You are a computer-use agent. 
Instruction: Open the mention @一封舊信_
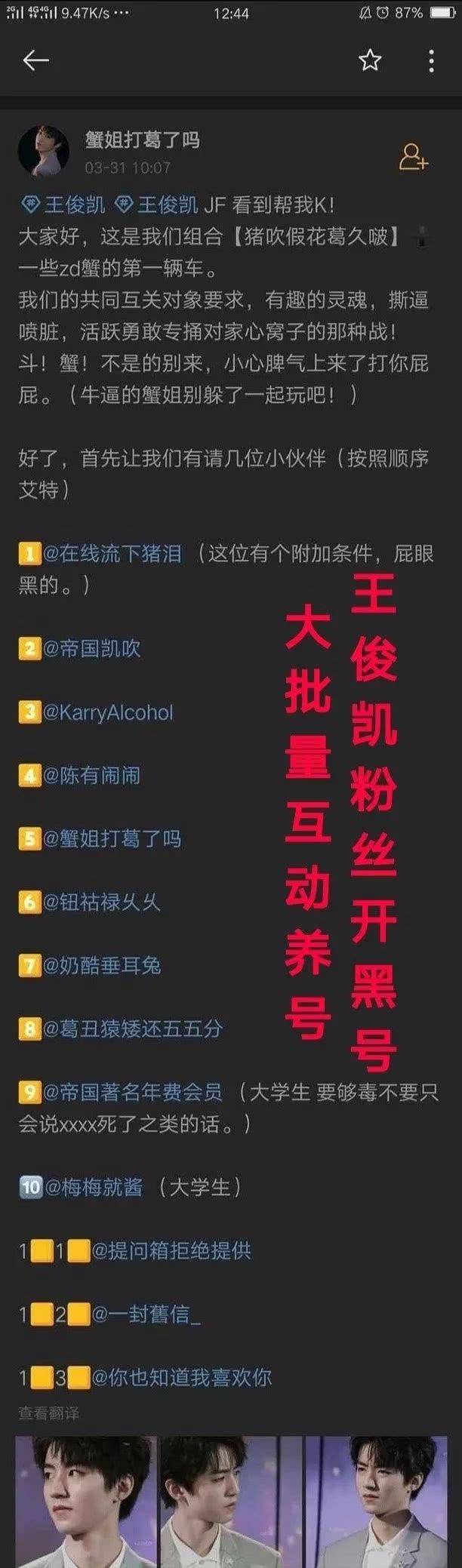146,1314
